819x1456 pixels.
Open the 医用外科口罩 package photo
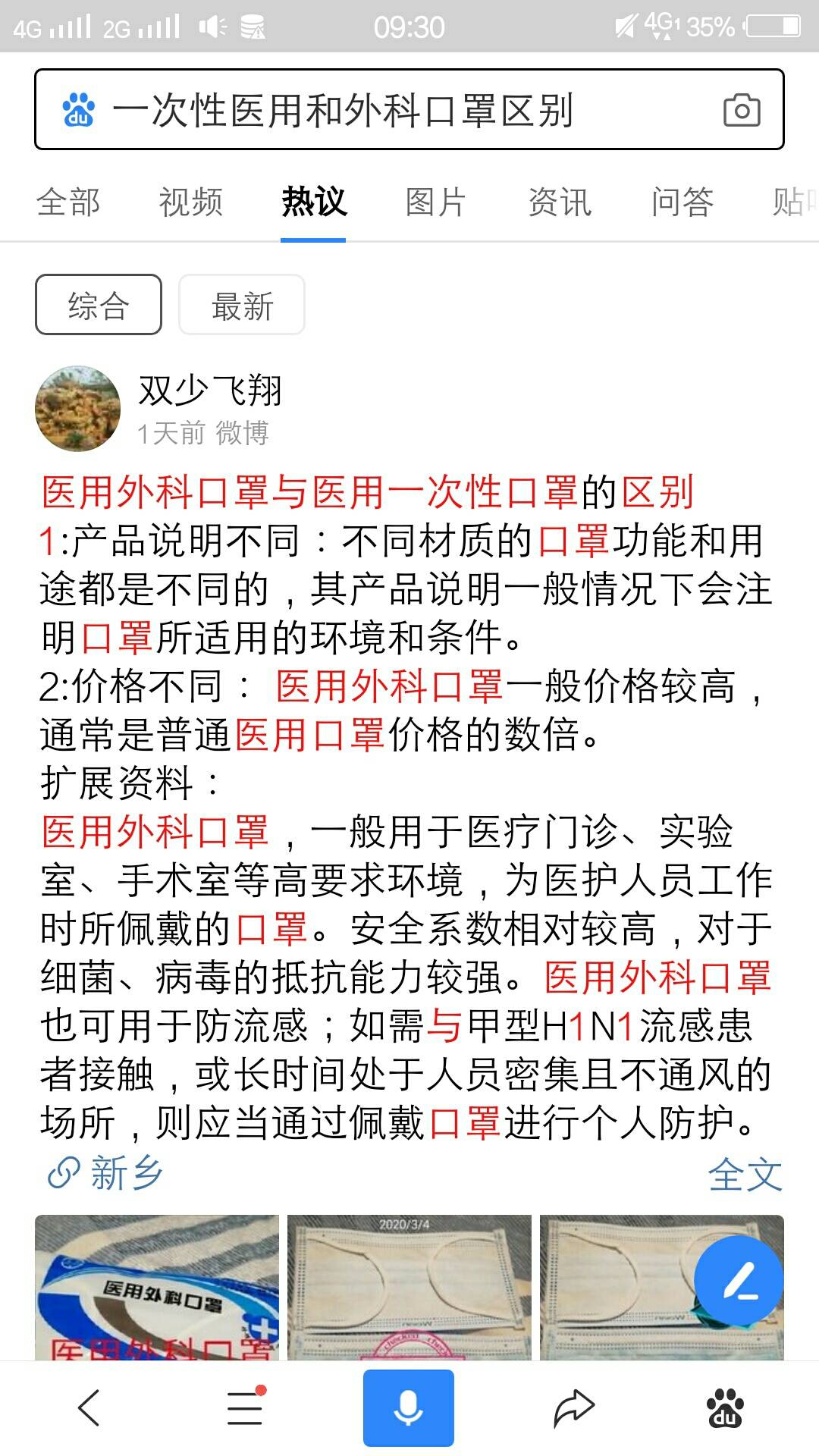(157, 1287)
